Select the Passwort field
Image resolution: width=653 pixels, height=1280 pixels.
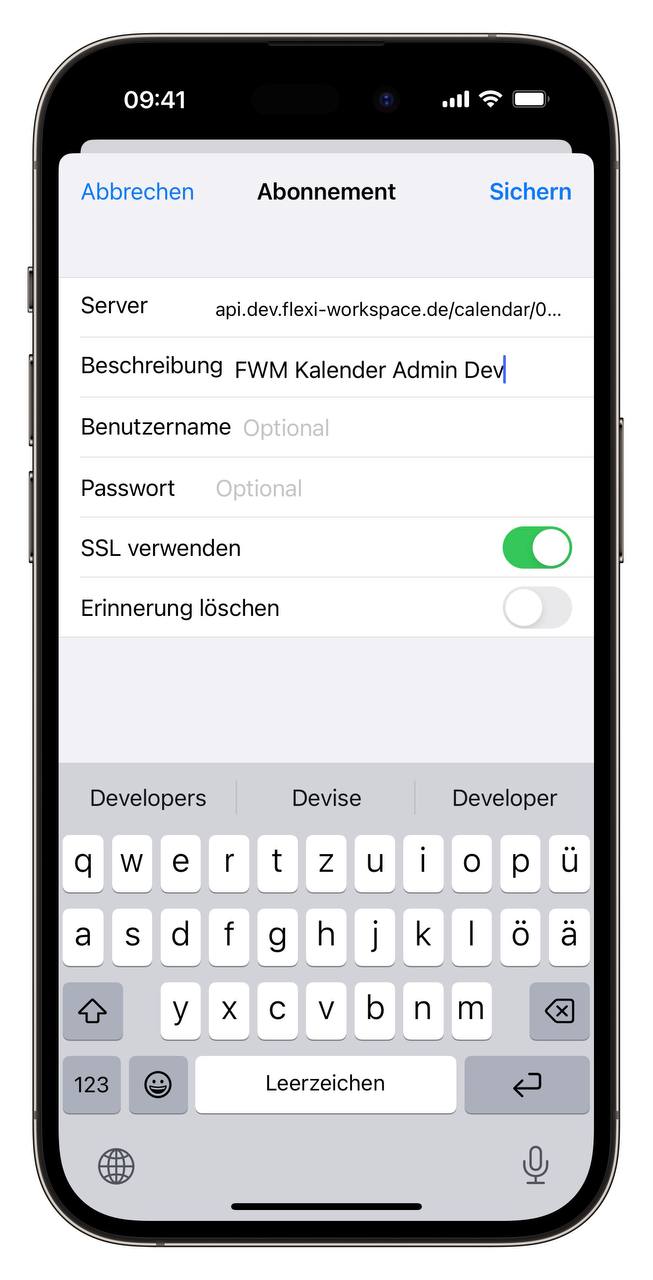(390, 489)
